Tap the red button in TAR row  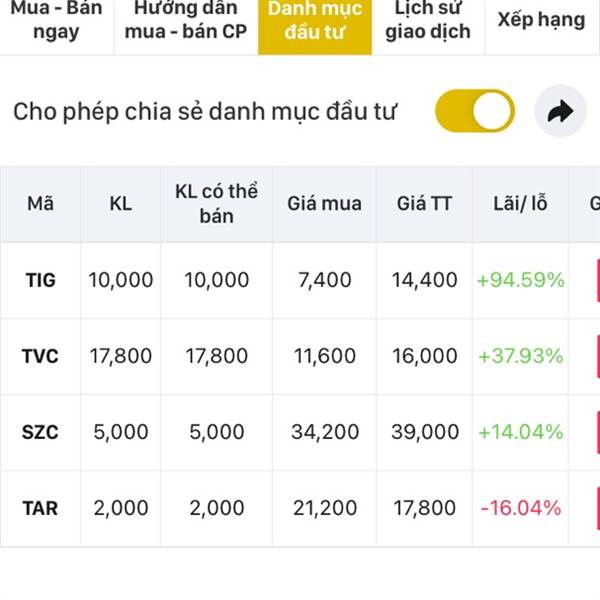point(598,508)
